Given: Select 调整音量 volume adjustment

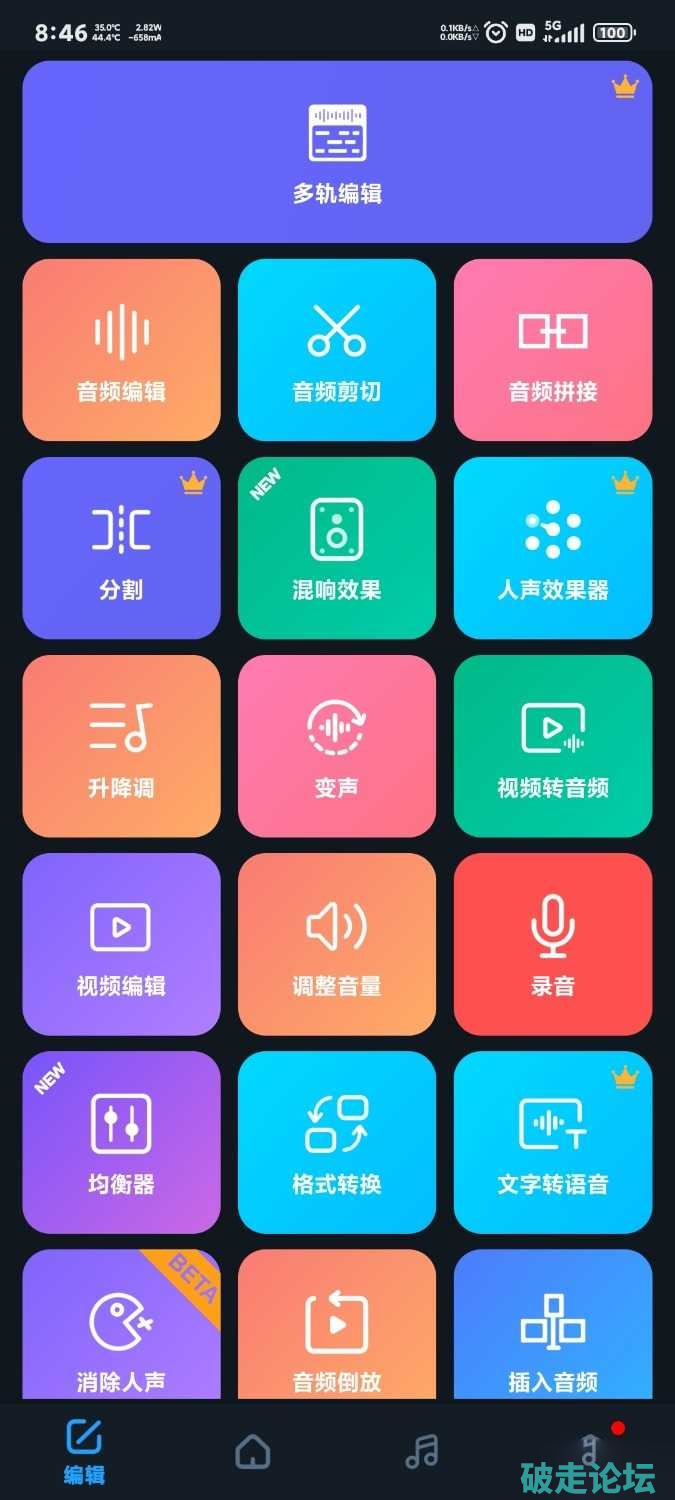Looking at the screenshot, I should pos(337,944).
